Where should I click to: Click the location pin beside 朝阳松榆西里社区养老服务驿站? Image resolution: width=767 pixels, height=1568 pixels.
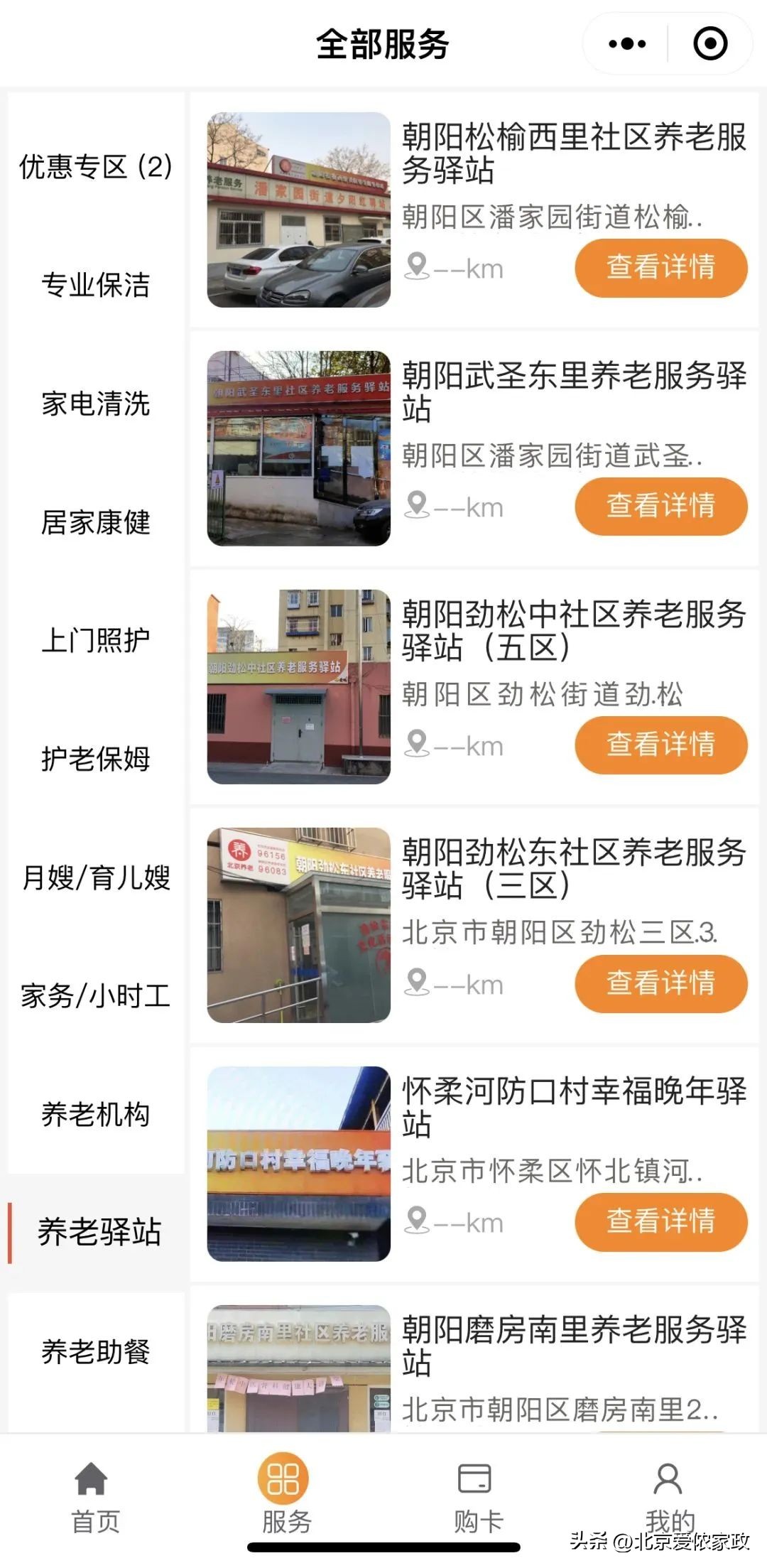click(419, 266)
